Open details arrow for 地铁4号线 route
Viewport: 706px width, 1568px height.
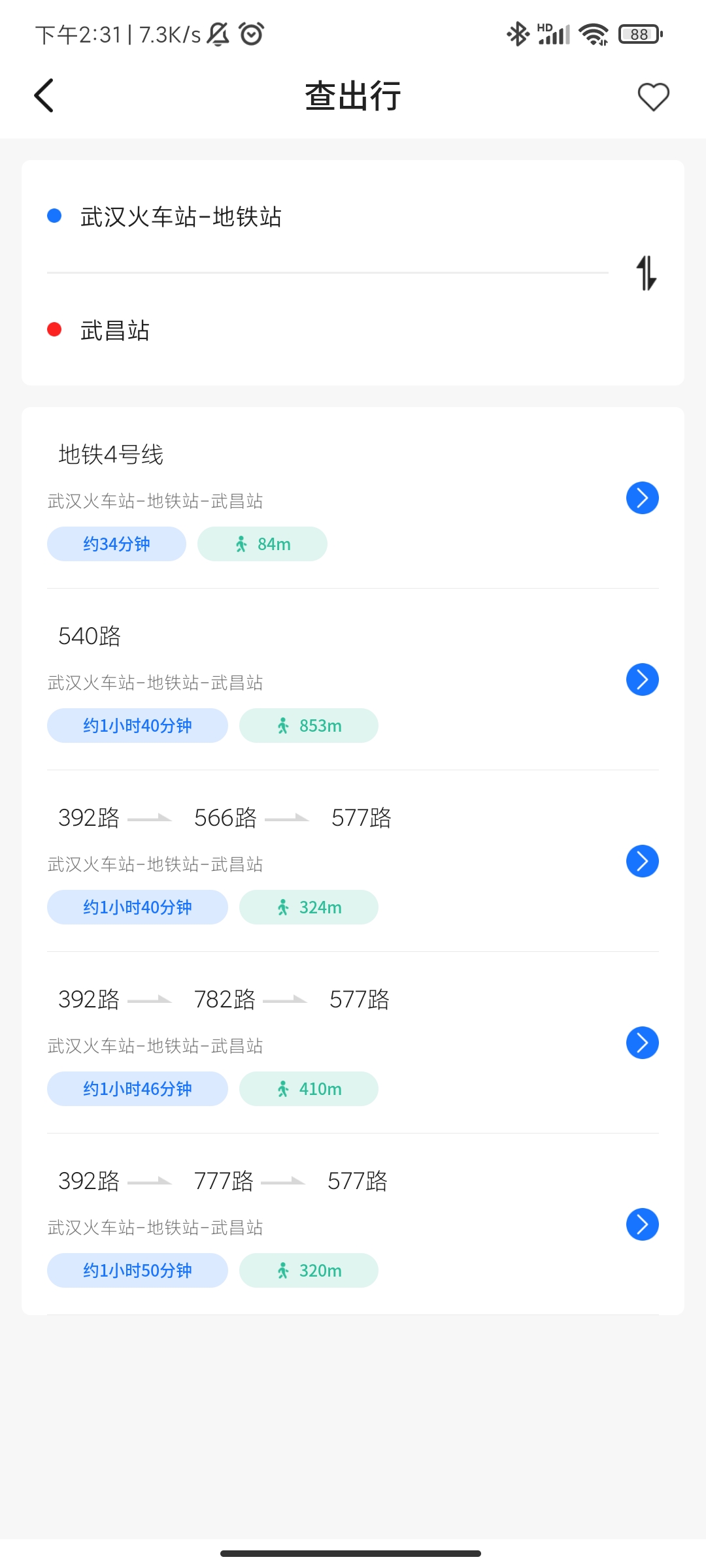pyautogui.click(x=642, y=498)
